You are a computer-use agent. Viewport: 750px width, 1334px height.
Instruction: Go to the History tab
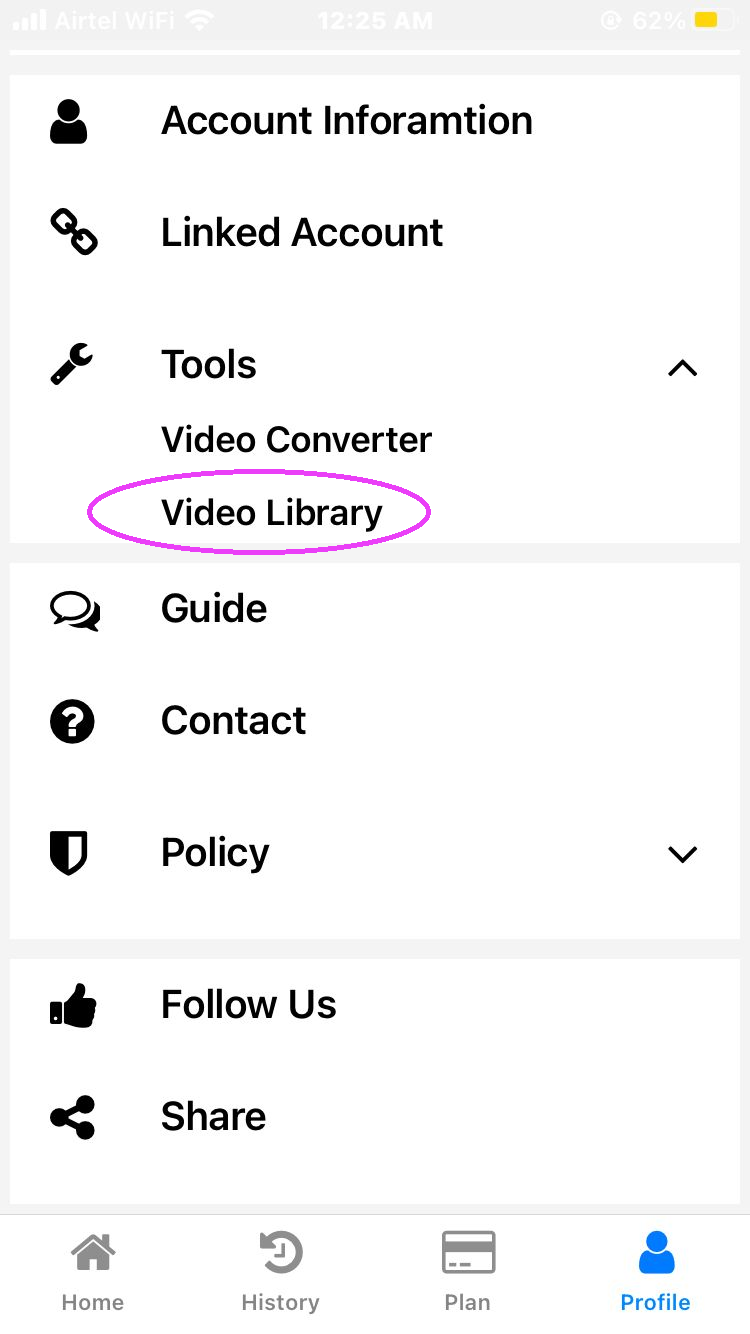point(280,1271)
